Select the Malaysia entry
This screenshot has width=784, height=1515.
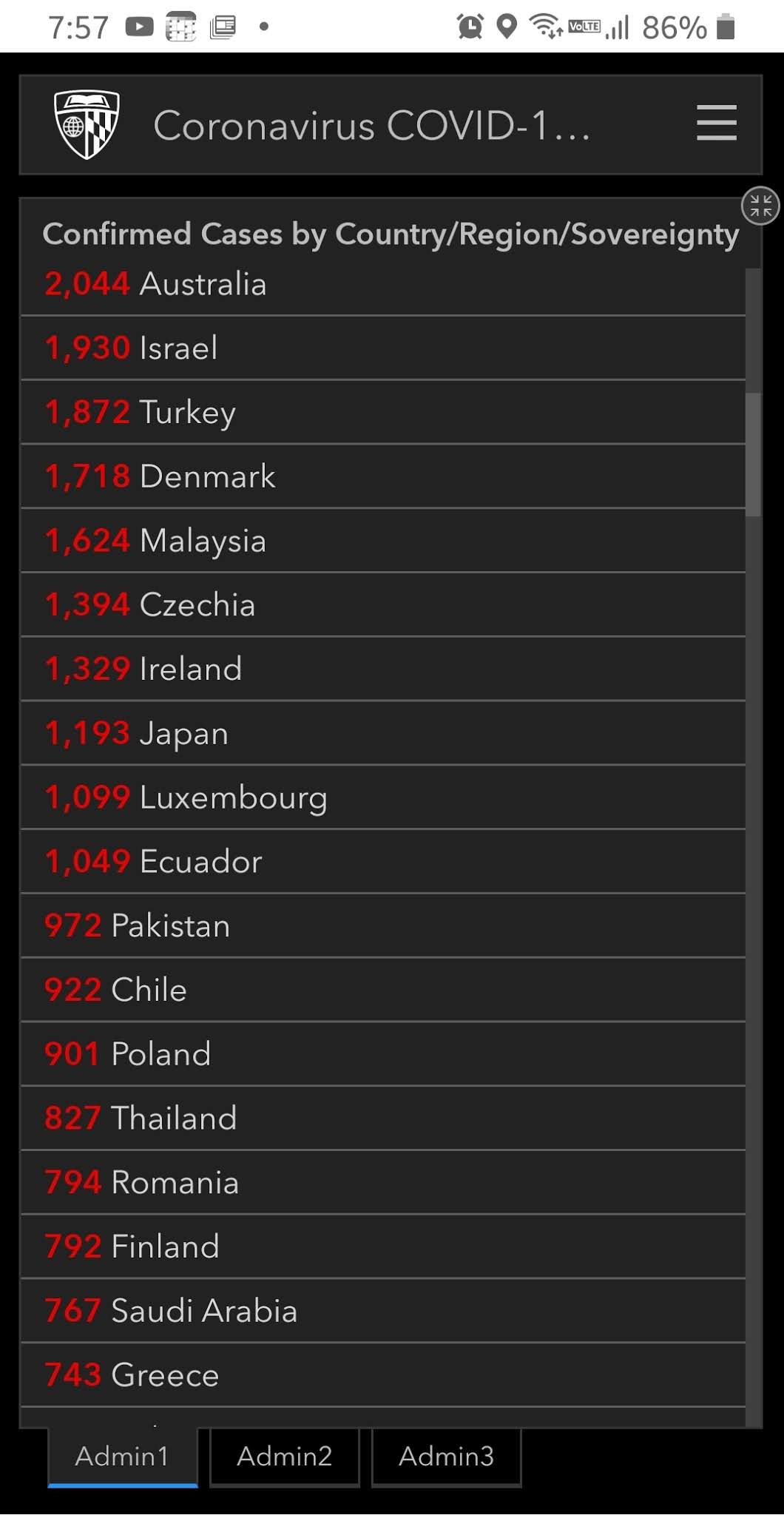383,541
